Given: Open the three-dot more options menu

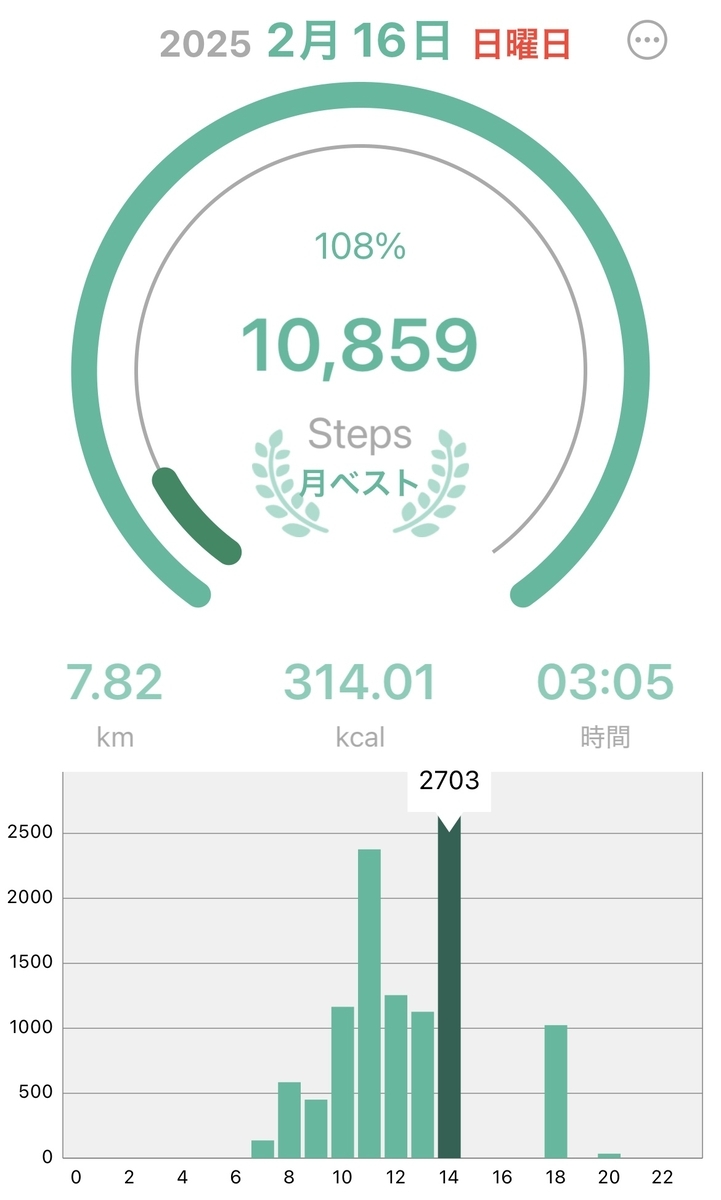Looking at the screenshot, I should [x=647, y=41].
